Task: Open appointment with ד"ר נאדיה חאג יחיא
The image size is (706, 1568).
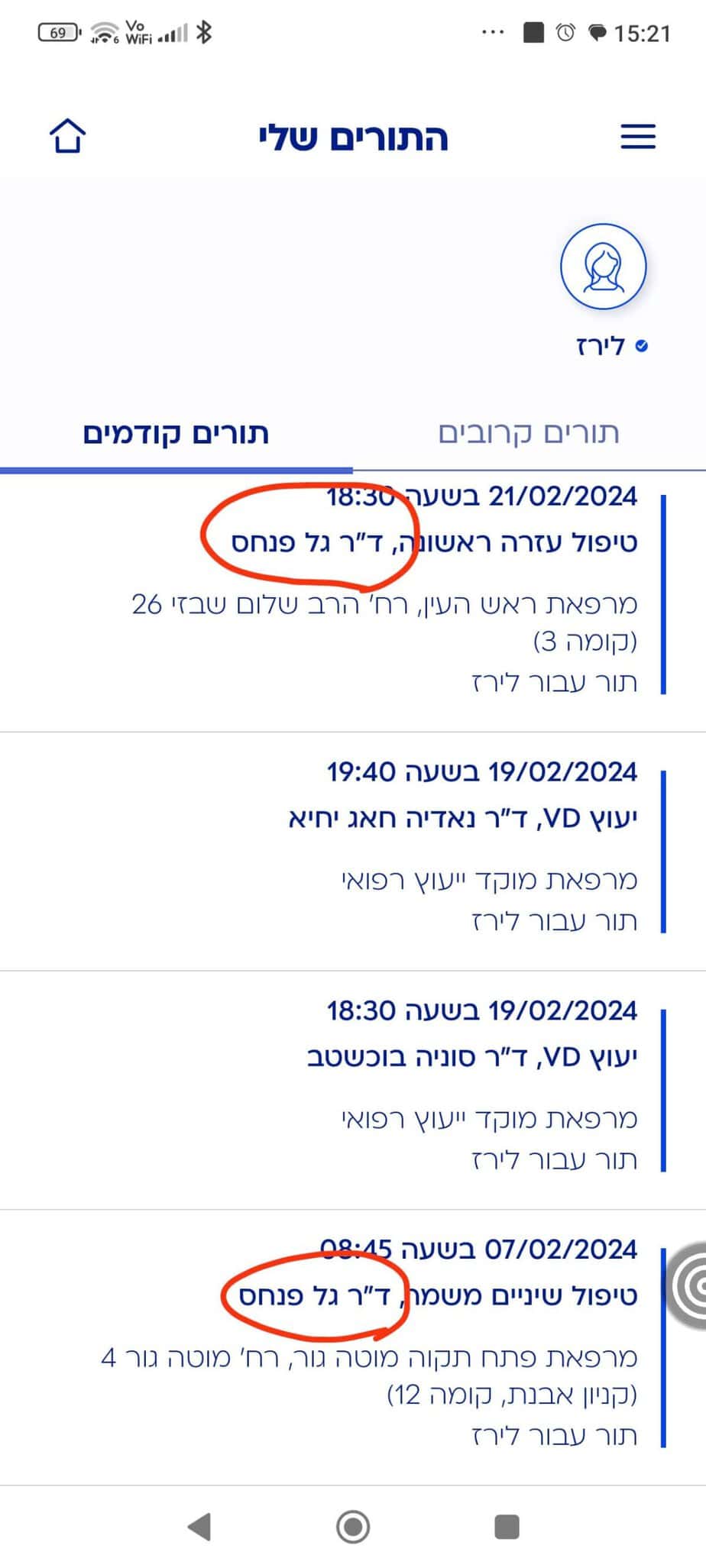Action: click(462, 819)
